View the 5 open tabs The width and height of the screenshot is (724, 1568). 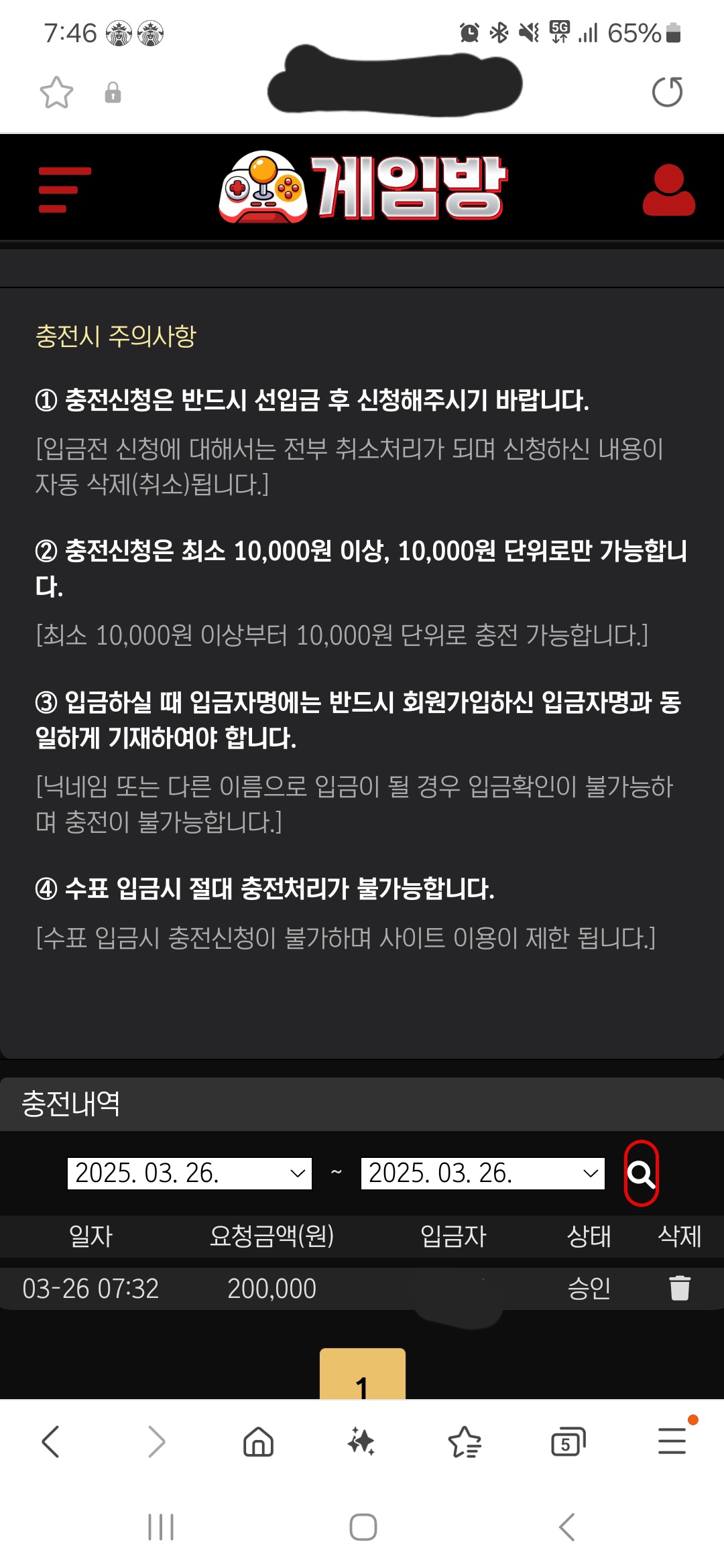click(568, 1441)
